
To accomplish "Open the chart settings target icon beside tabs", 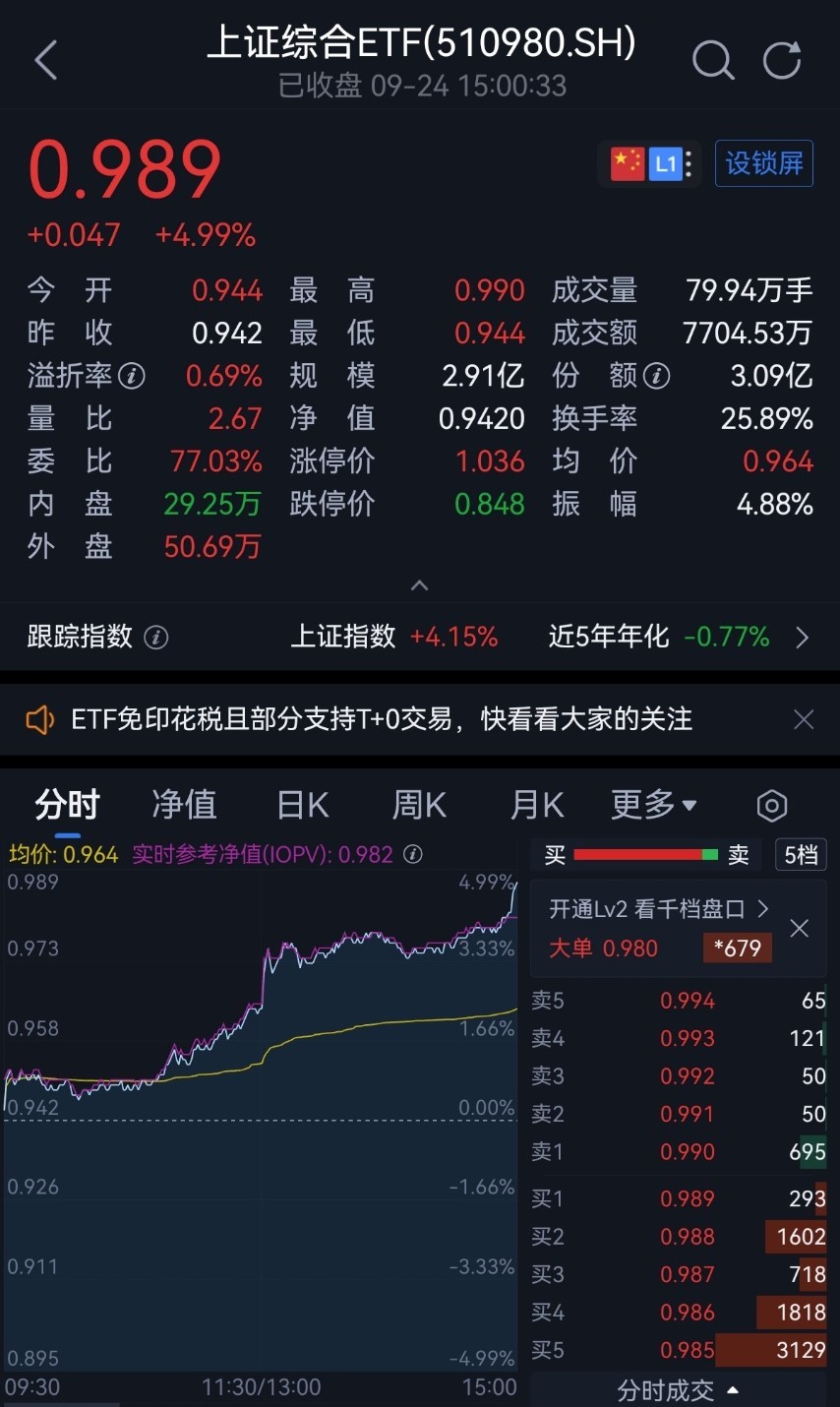I will click(771, 805).
